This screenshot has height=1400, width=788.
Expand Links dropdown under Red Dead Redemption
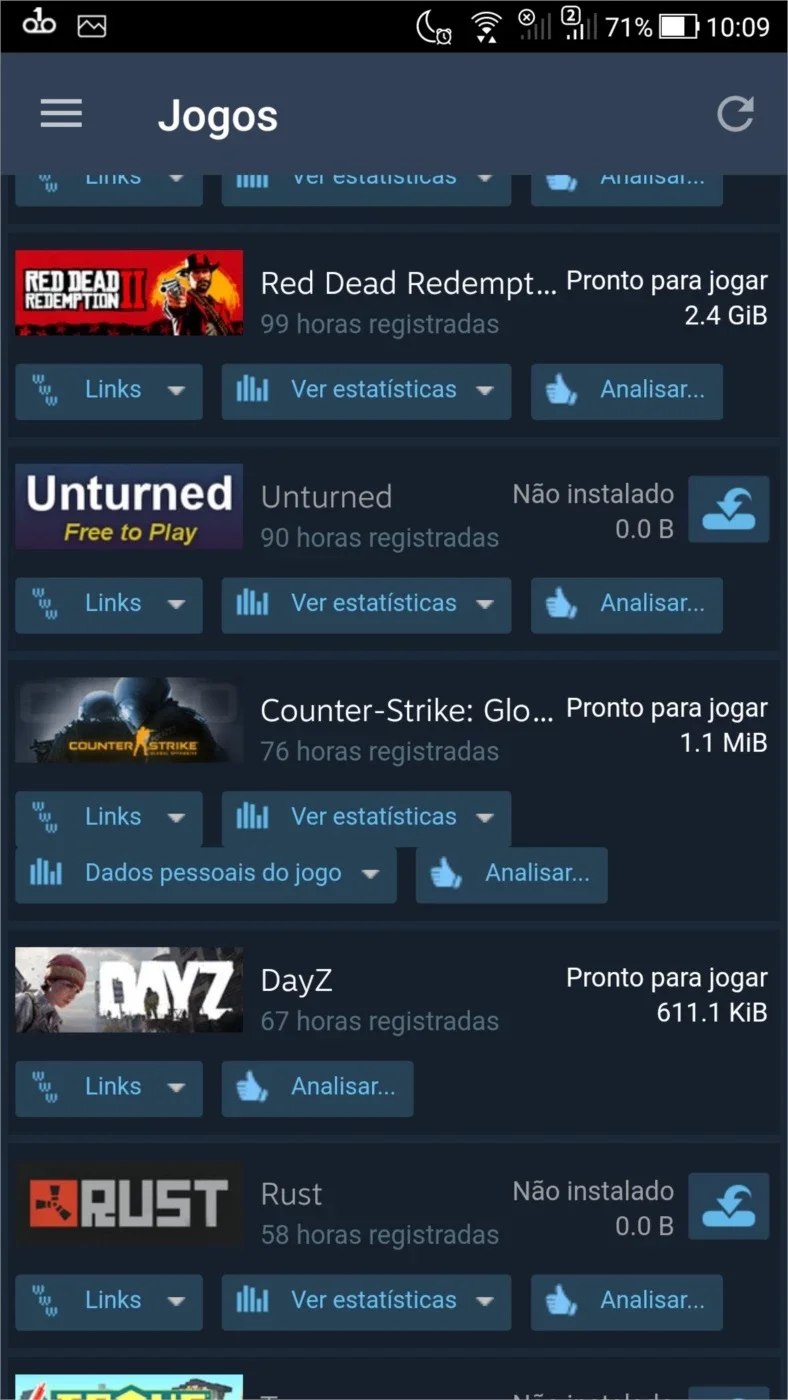[109, 391]
